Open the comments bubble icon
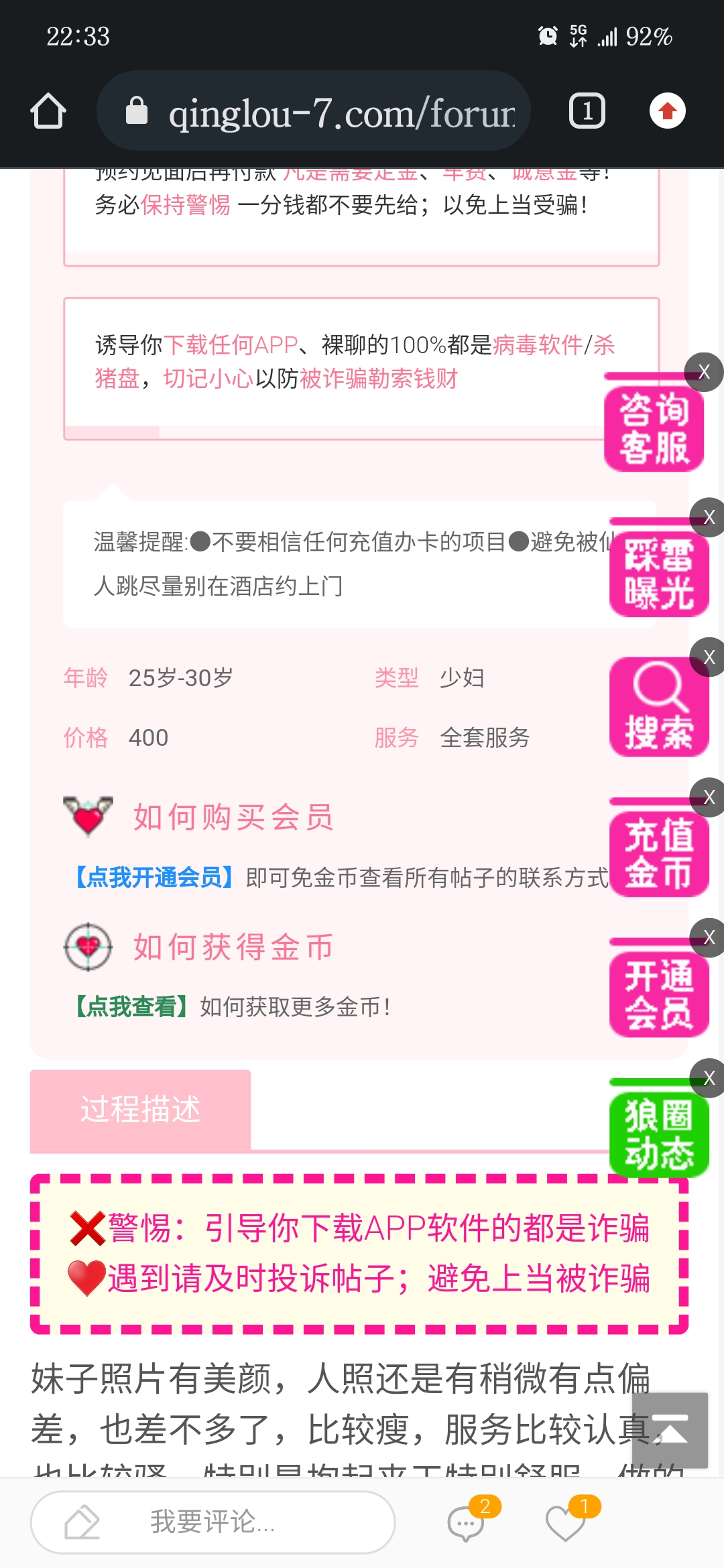Viewport: 724px width, 1568px height. coord(466,1524)
